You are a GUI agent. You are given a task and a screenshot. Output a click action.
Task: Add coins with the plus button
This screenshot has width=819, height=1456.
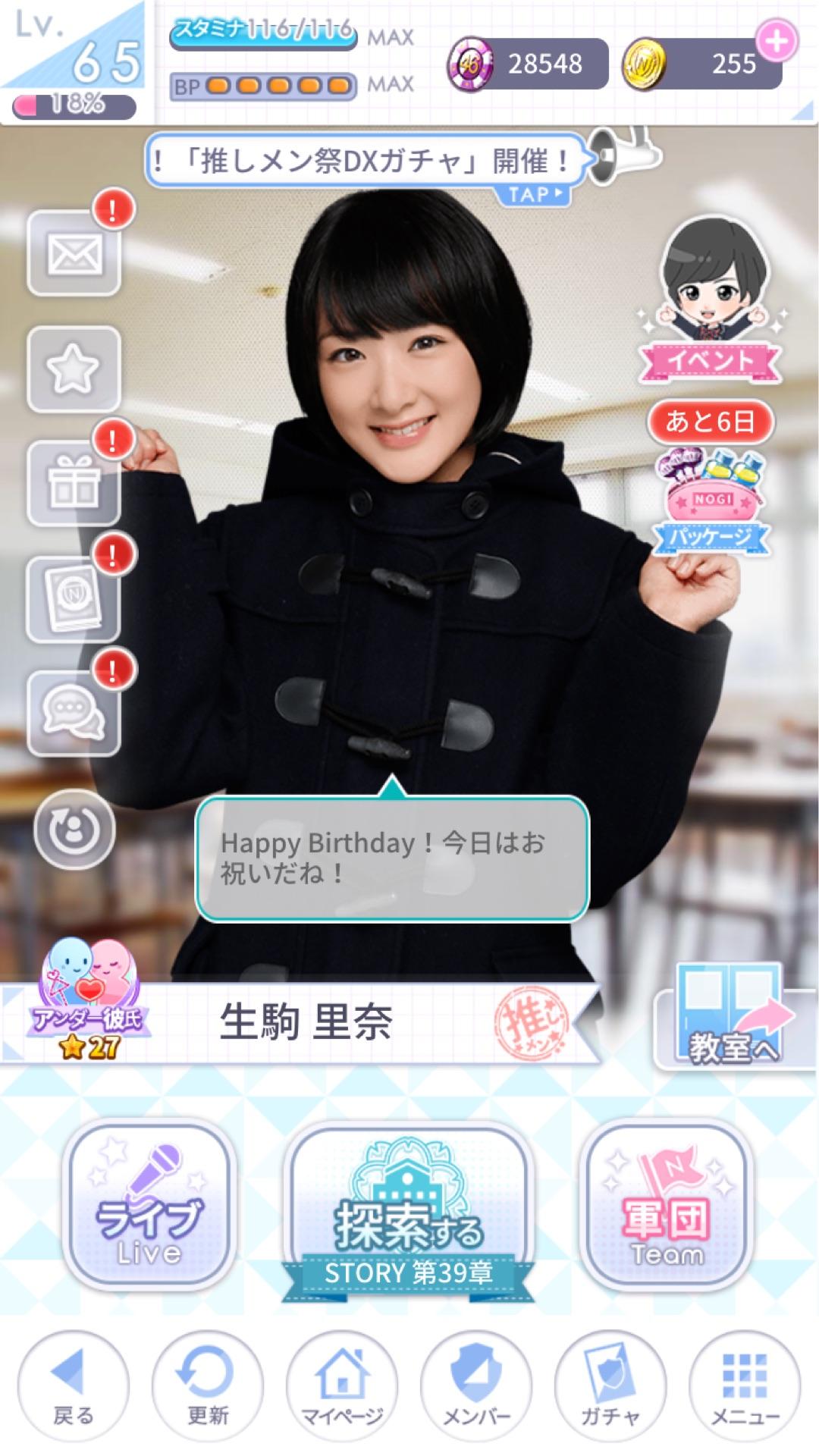pos(777,40)
